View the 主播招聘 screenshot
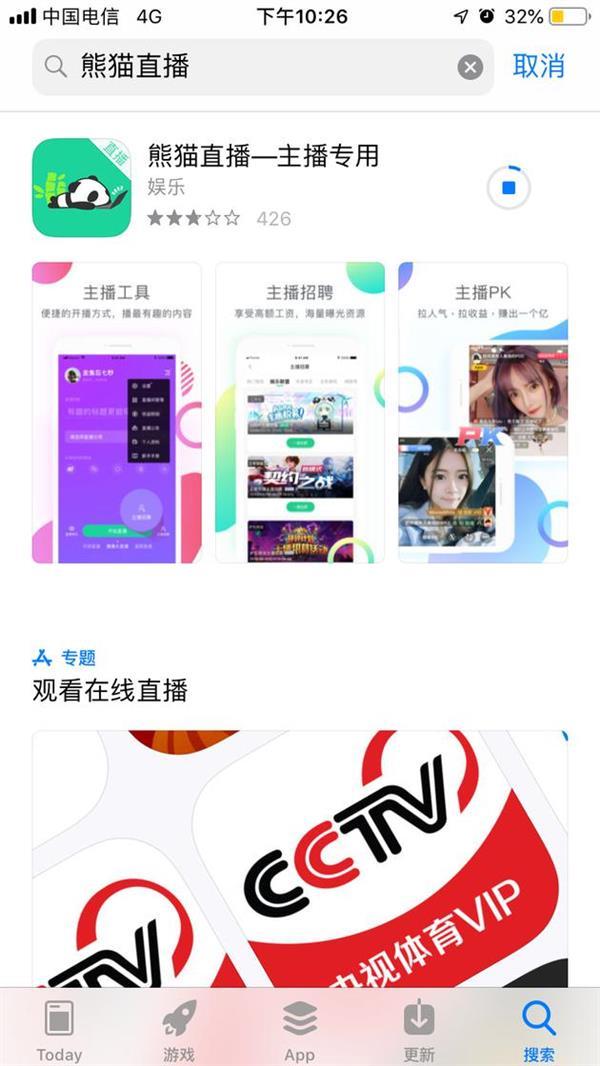 [300, 412]
